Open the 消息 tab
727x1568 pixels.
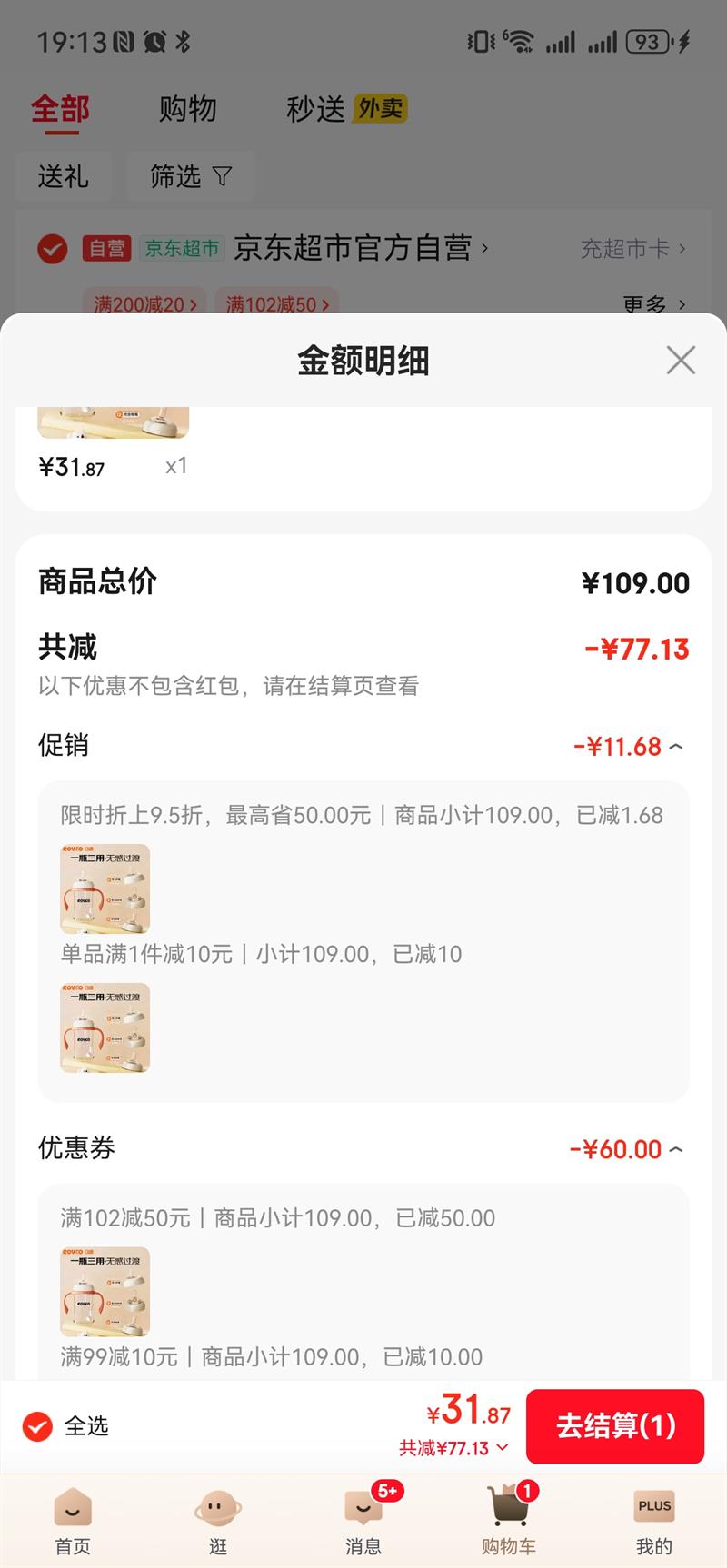click(x=363, y=1521)
